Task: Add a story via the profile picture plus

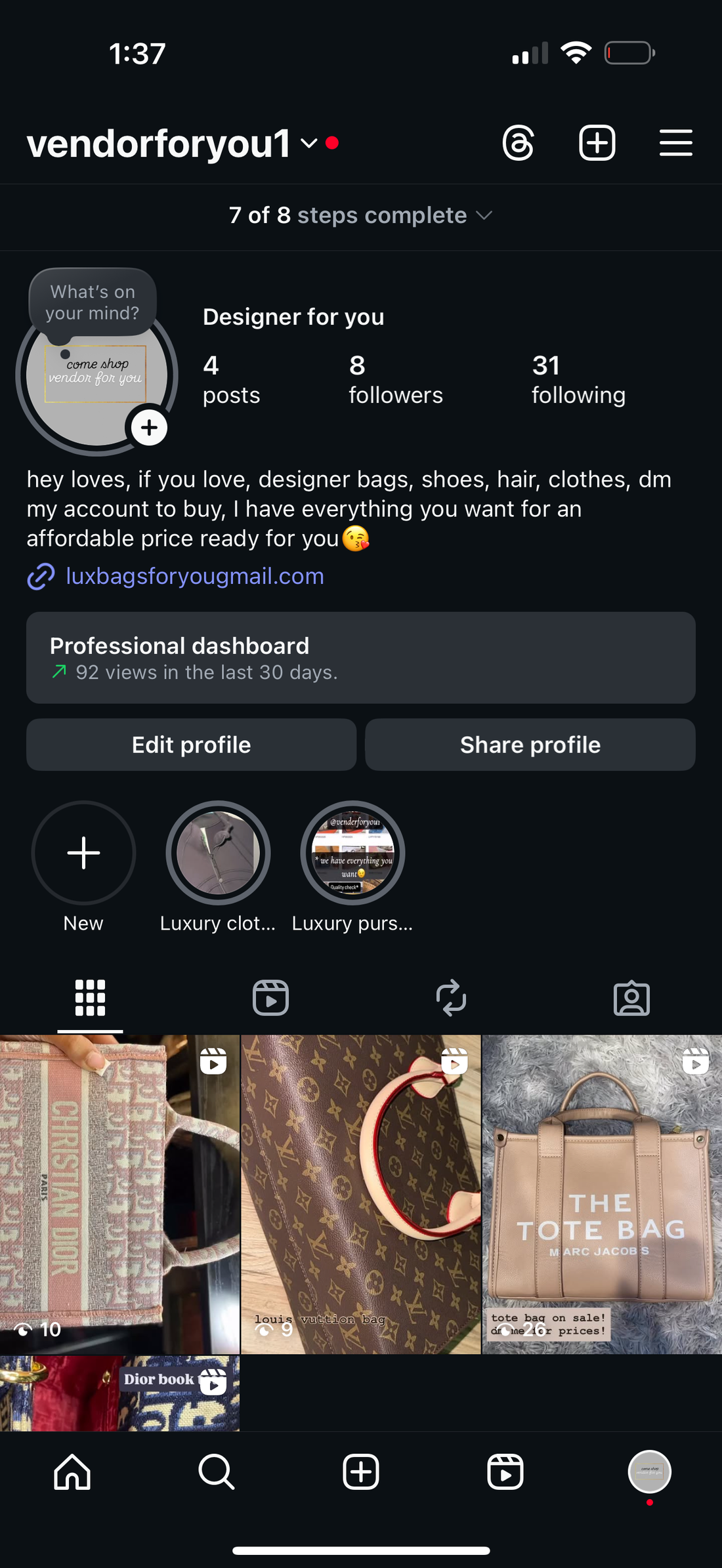Action: 149,428
